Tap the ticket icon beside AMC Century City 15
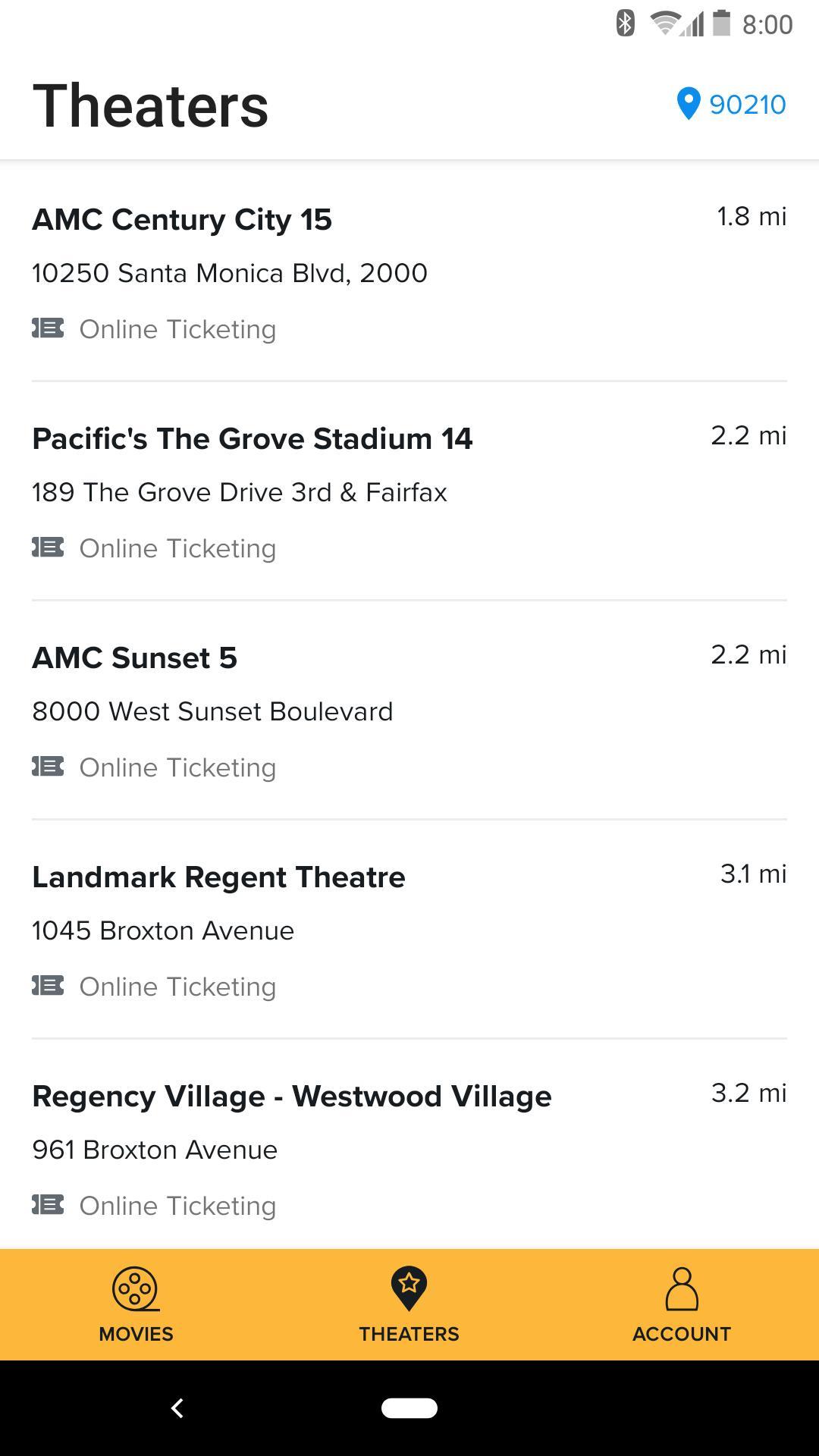This screenshot has height=1456, width=819. [50, 328]
